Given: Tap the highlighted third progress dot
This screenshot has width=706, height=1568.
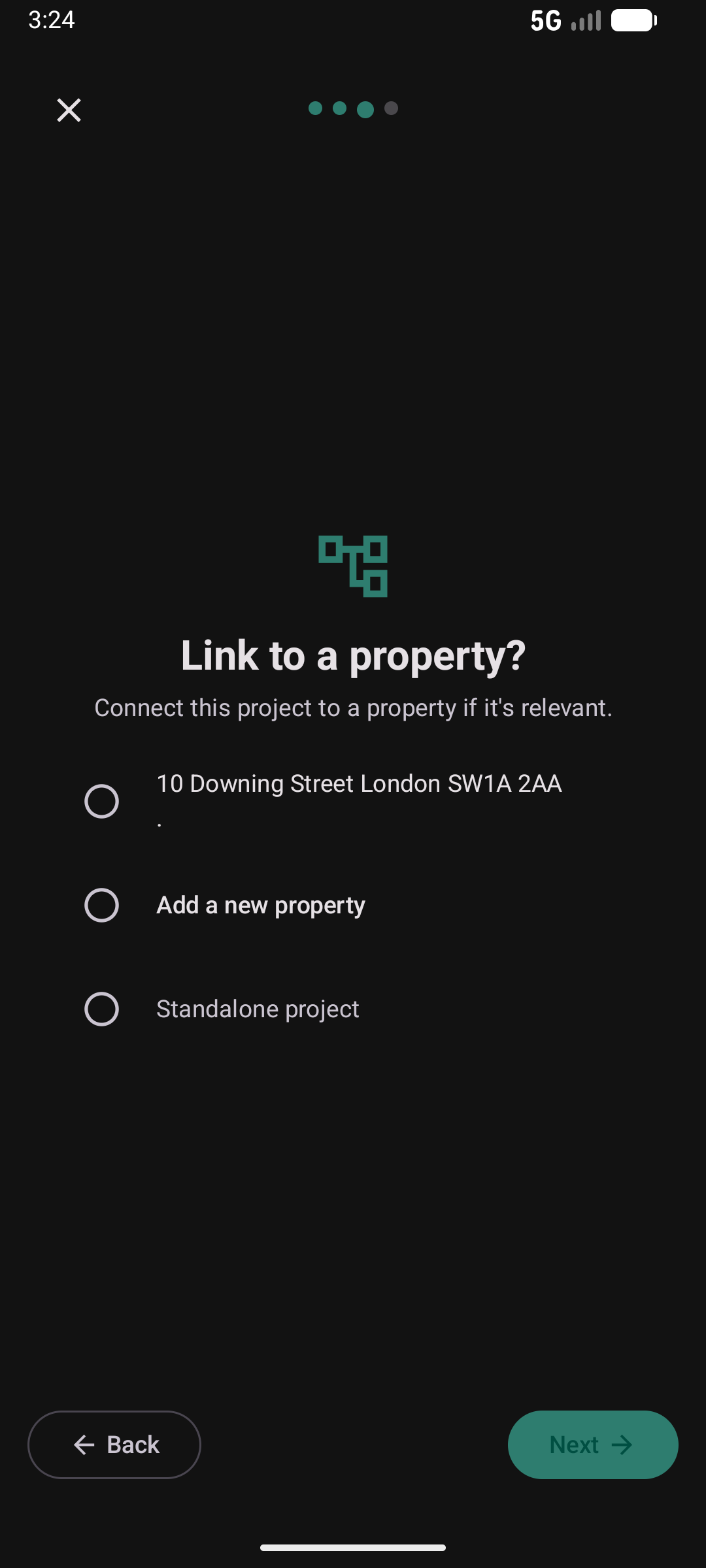Looking at the screenshot, I should pyautogui.click(x=365, y=108).
